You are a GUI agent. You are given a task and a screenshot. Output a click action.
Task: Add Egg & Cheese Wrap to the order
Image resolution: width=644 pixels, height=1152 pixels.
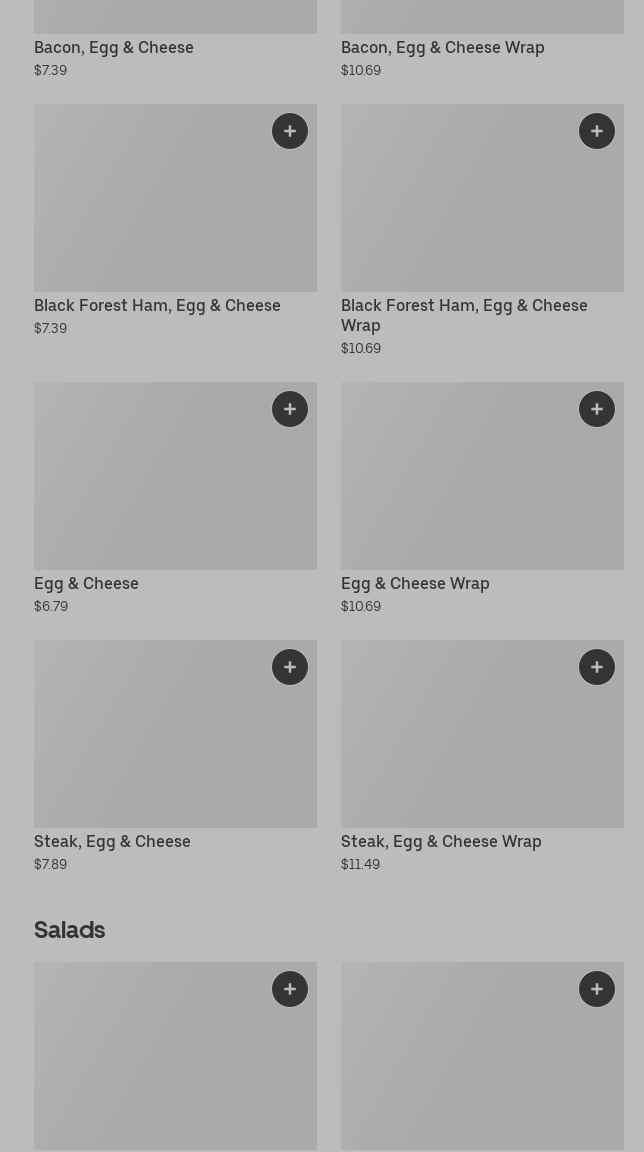(597, 409)
